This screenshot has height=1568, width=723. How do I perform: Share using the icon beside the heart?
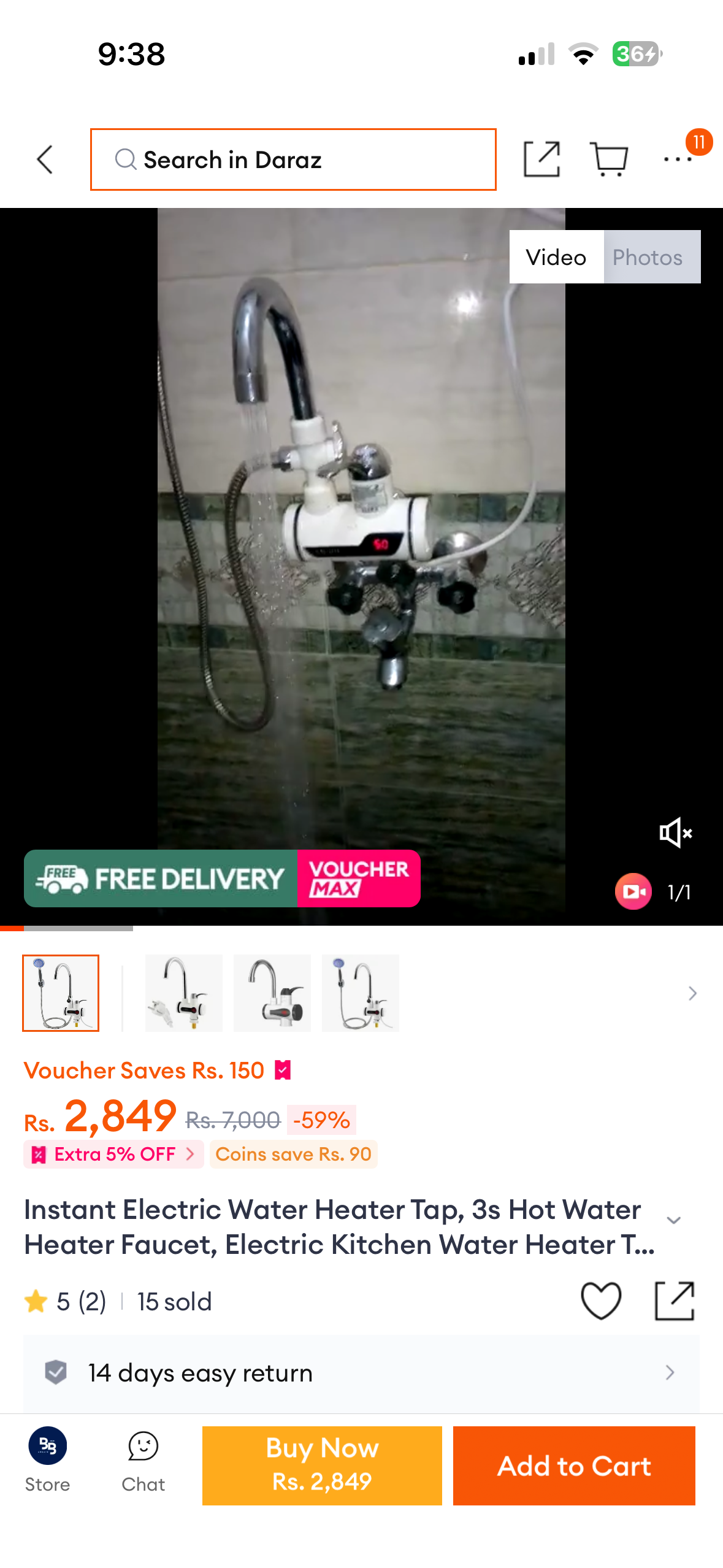point(675,1301)
